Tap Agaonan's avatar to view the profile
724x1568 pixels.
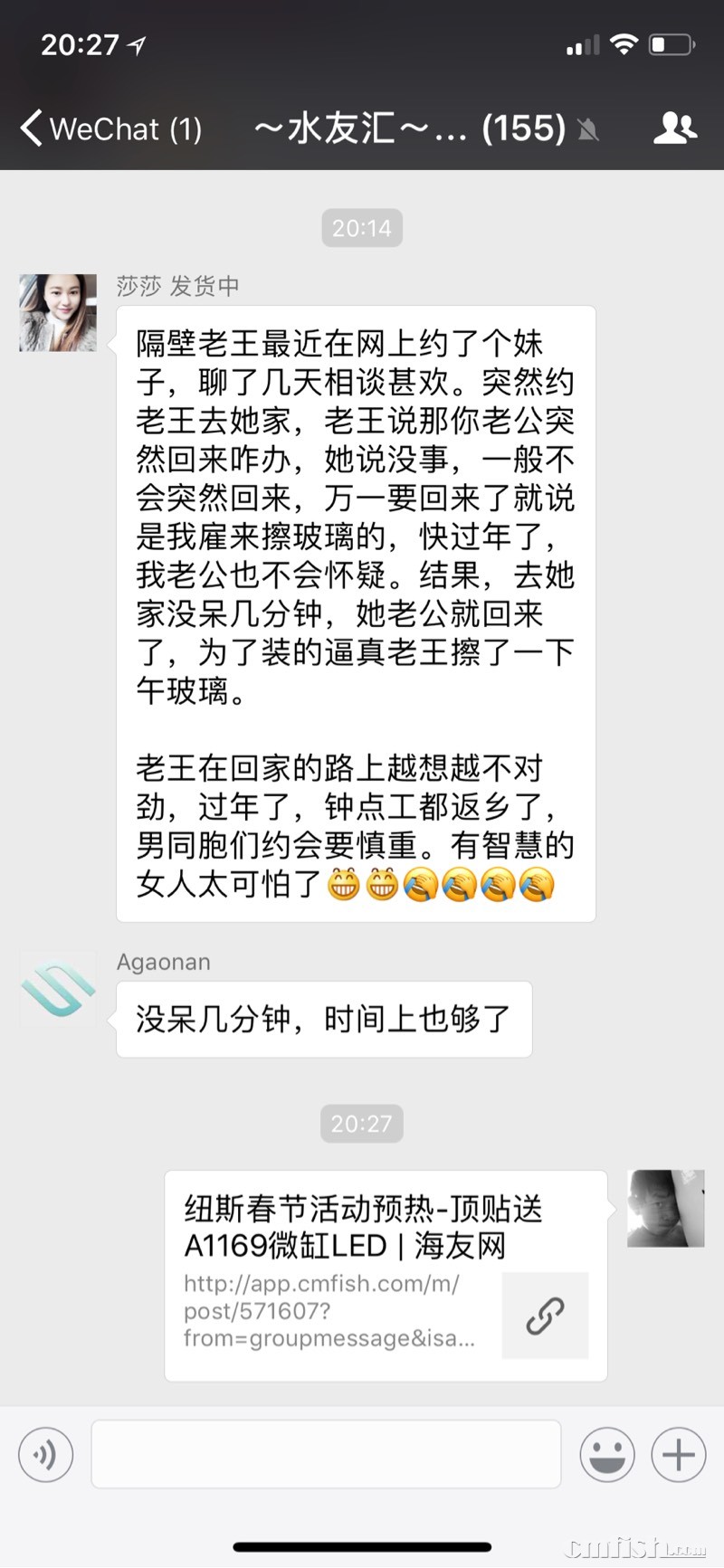coord(58,989)
